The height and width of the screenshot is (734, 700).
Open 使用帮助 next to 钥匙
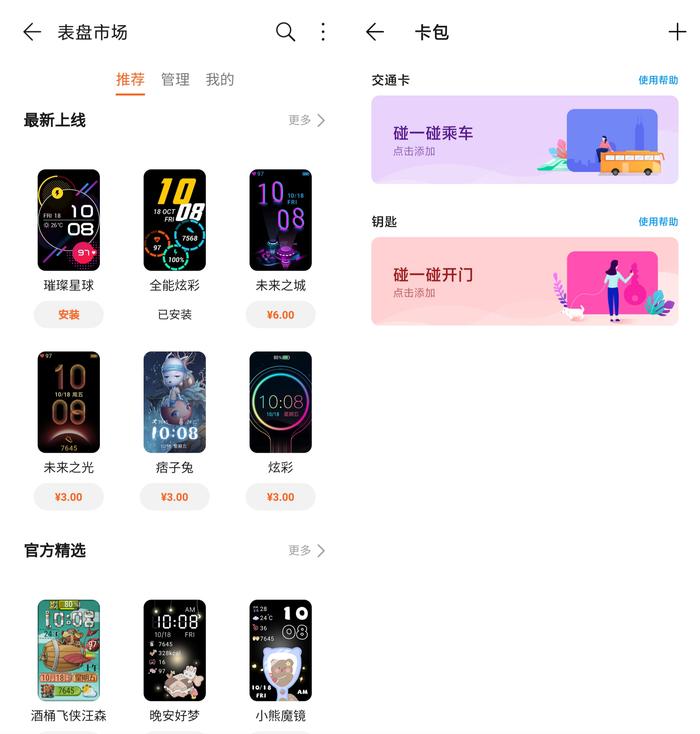[658, 222]
